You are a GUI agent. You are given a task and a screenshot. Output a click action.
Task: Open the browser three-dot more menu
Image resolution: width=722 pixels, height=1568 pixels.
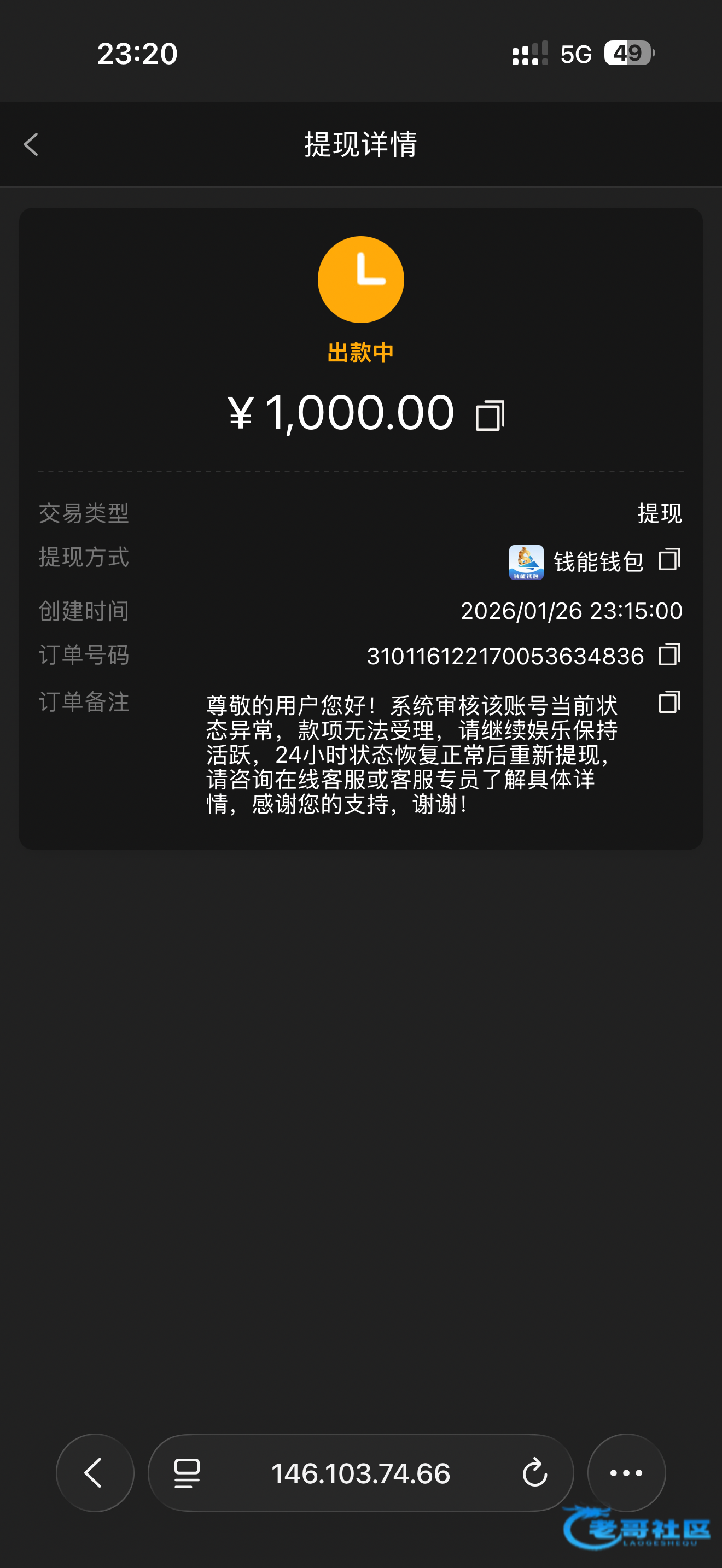626,1472
